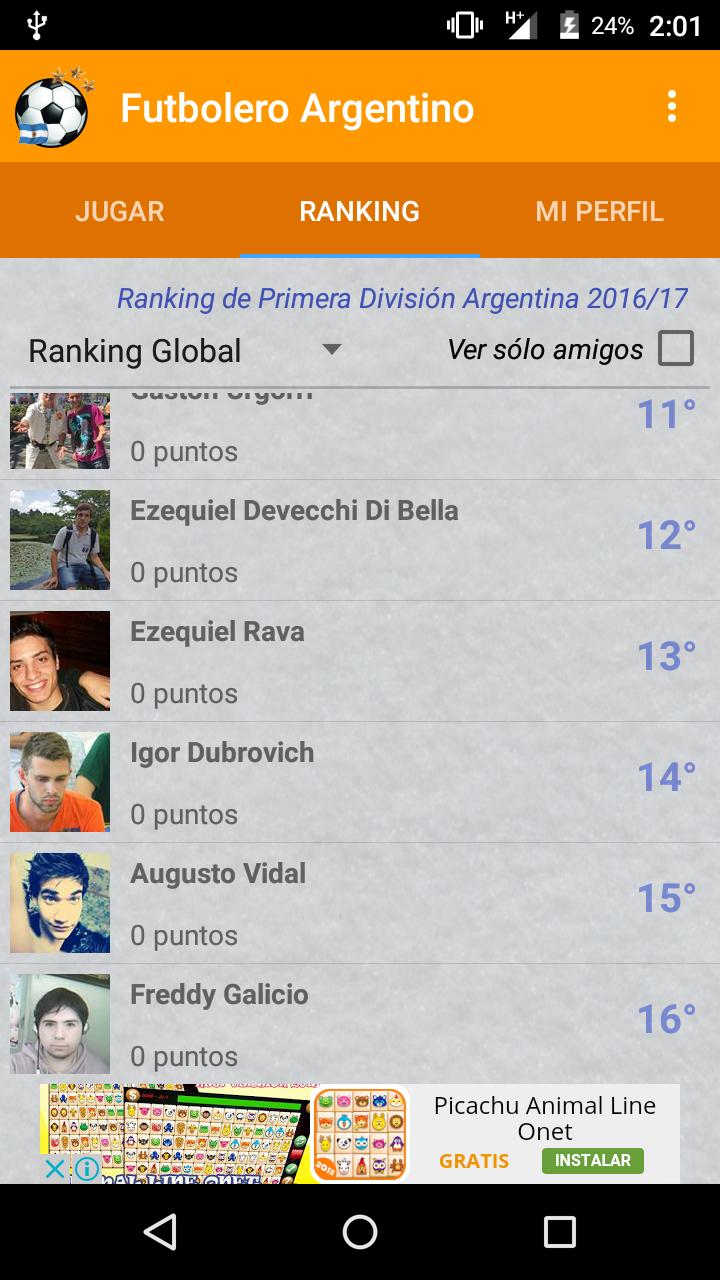
Task: Open Ezequiel Devecchi Di Bella's ranking entry
Action: (x=360, y=540)
